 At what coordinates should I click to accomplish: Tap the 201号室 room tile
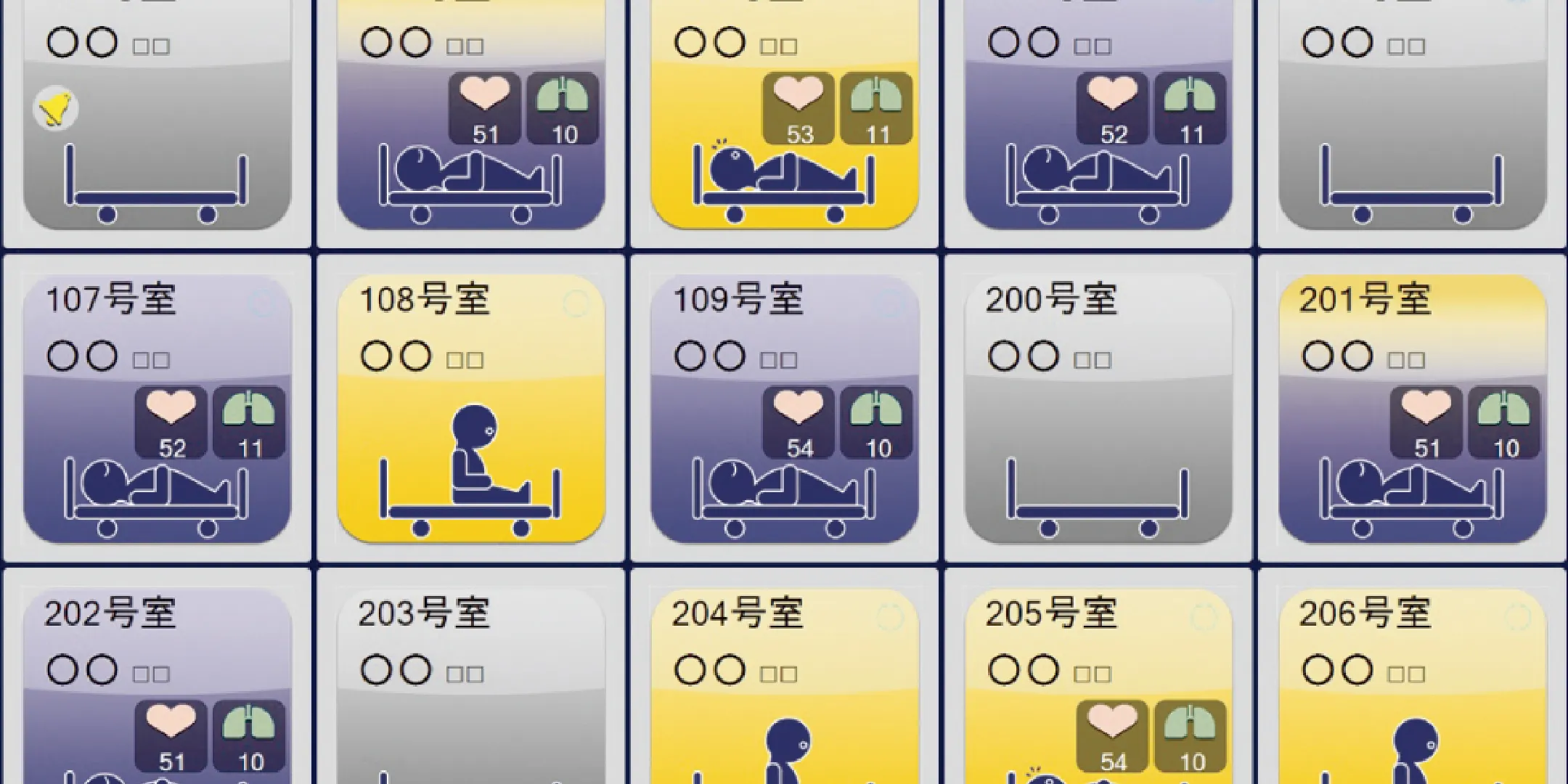(x=1412, y=408)
